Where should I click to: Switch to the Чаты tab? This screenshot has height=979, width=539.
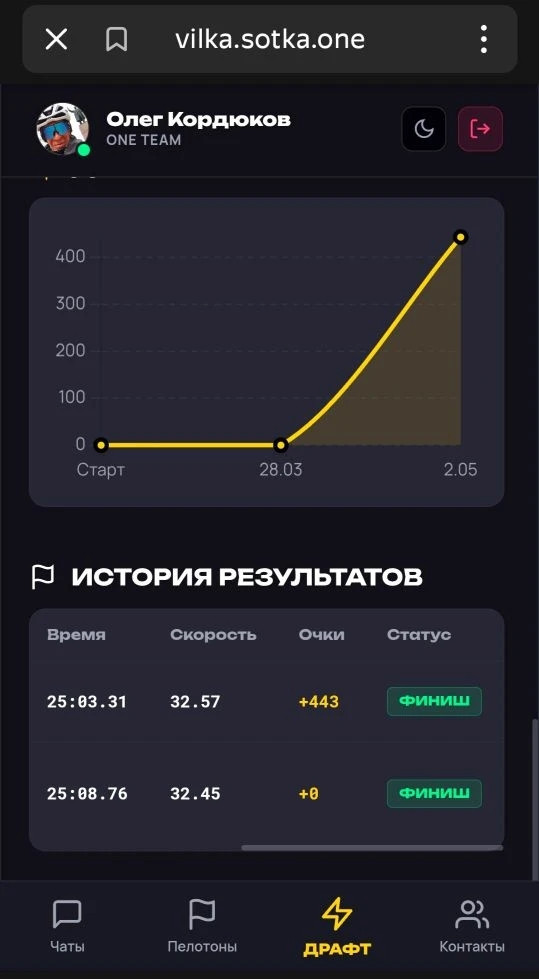click(67, 926)
